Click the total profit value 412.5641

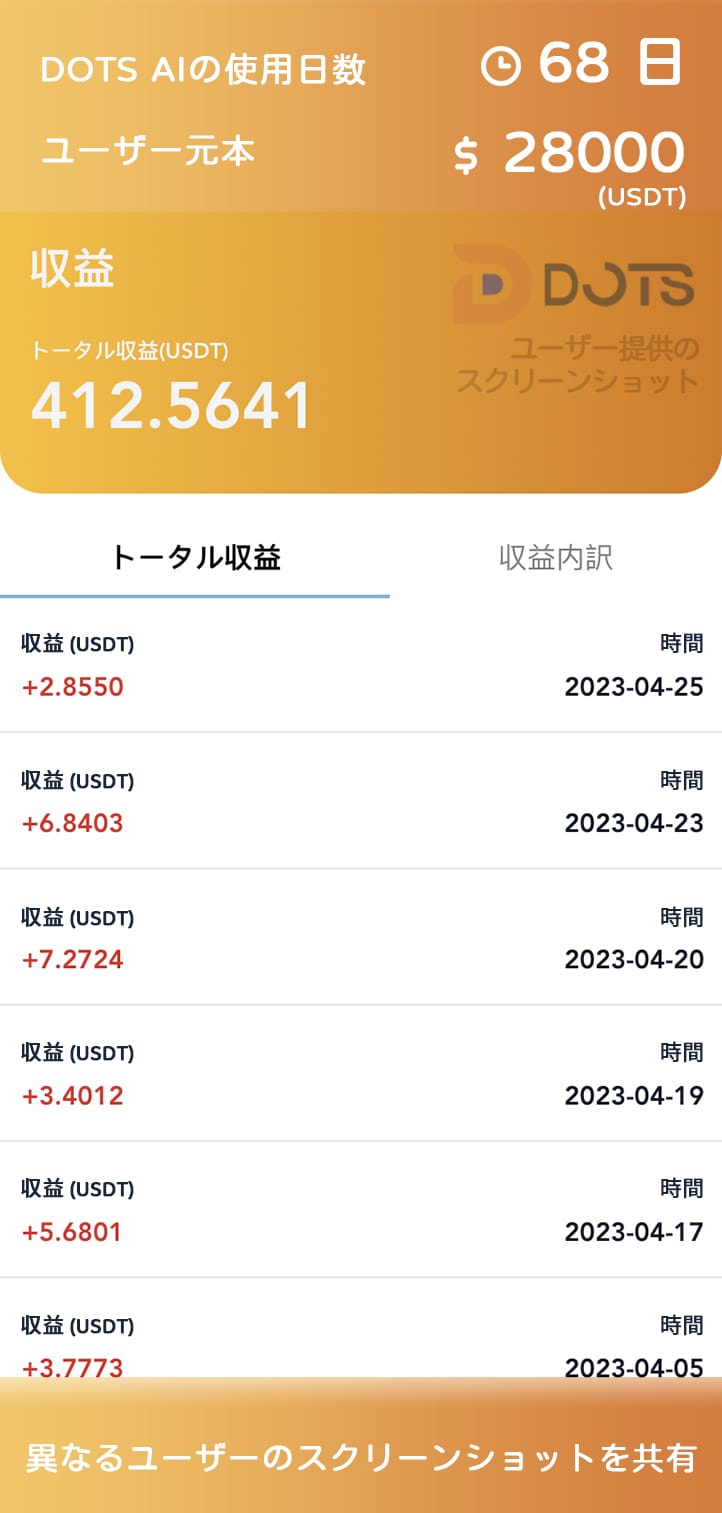click(x=172, y=405)
